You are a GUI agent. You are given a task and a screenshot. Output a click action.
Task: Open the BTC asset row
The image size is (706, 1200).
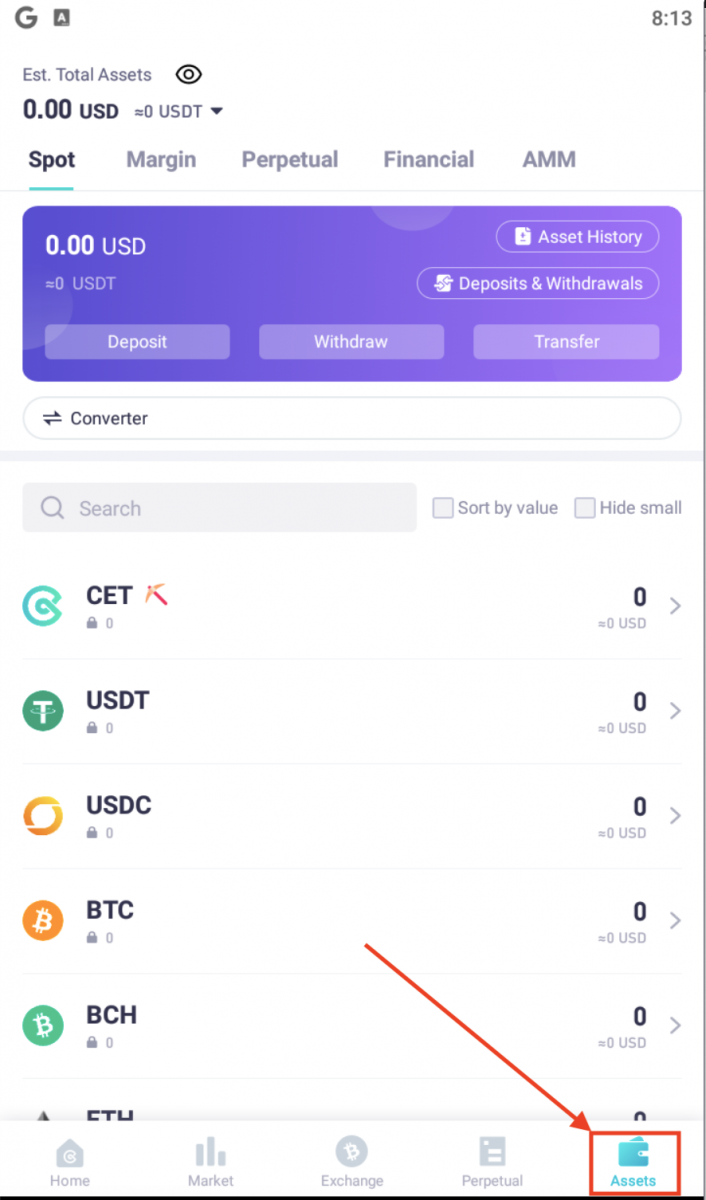point(352,921)
